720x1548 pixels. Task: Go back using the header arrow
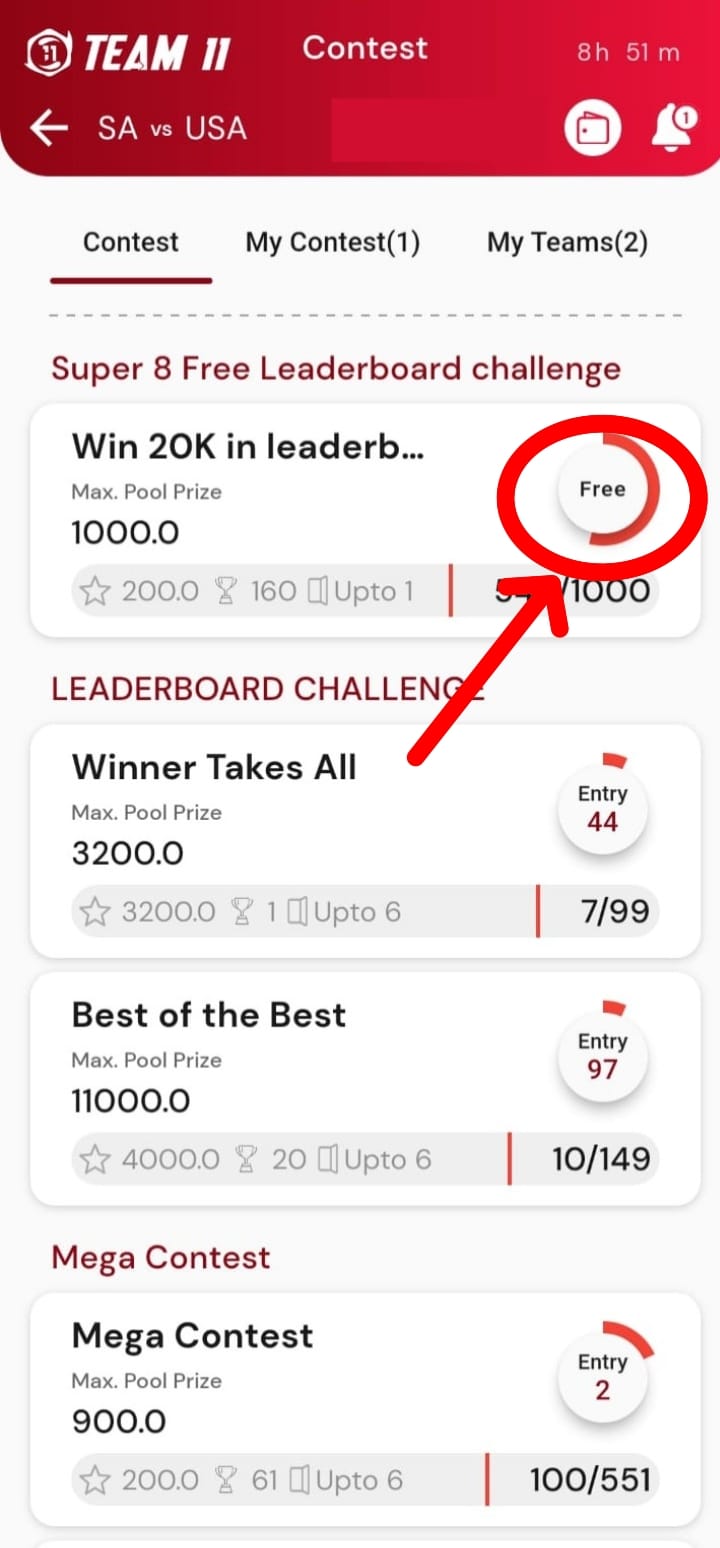tap(49, 128)
